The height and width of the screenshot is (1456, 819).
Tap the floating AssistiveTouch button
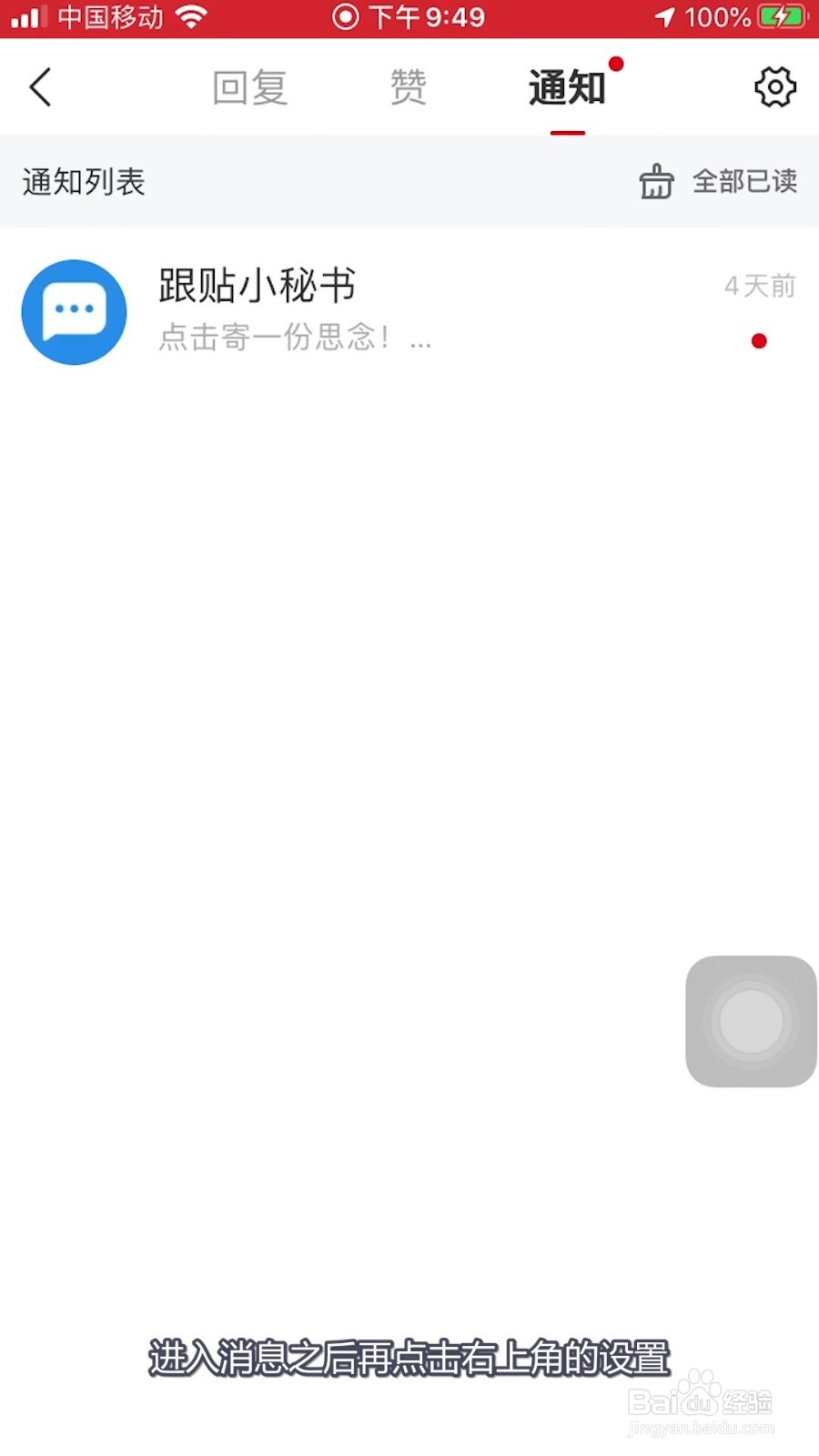751,1020
